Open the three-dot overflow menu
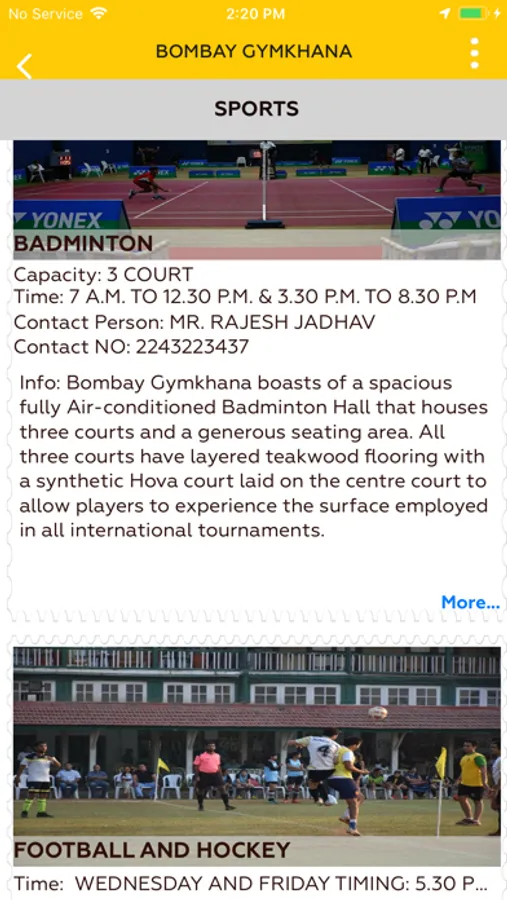The width and height of the screenshot is (507, 900). click(x=474, y=53)
